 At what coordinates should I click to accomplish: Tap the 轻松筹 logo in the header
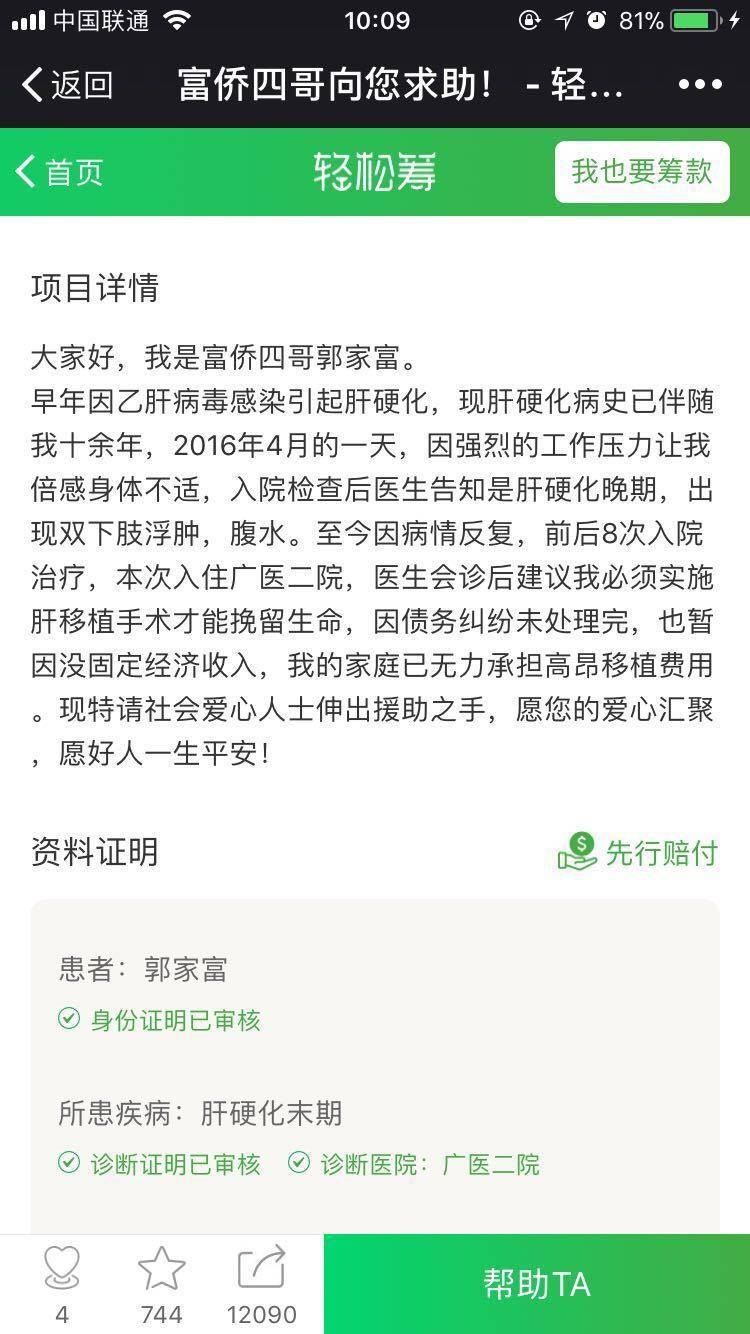click(374, 171)
